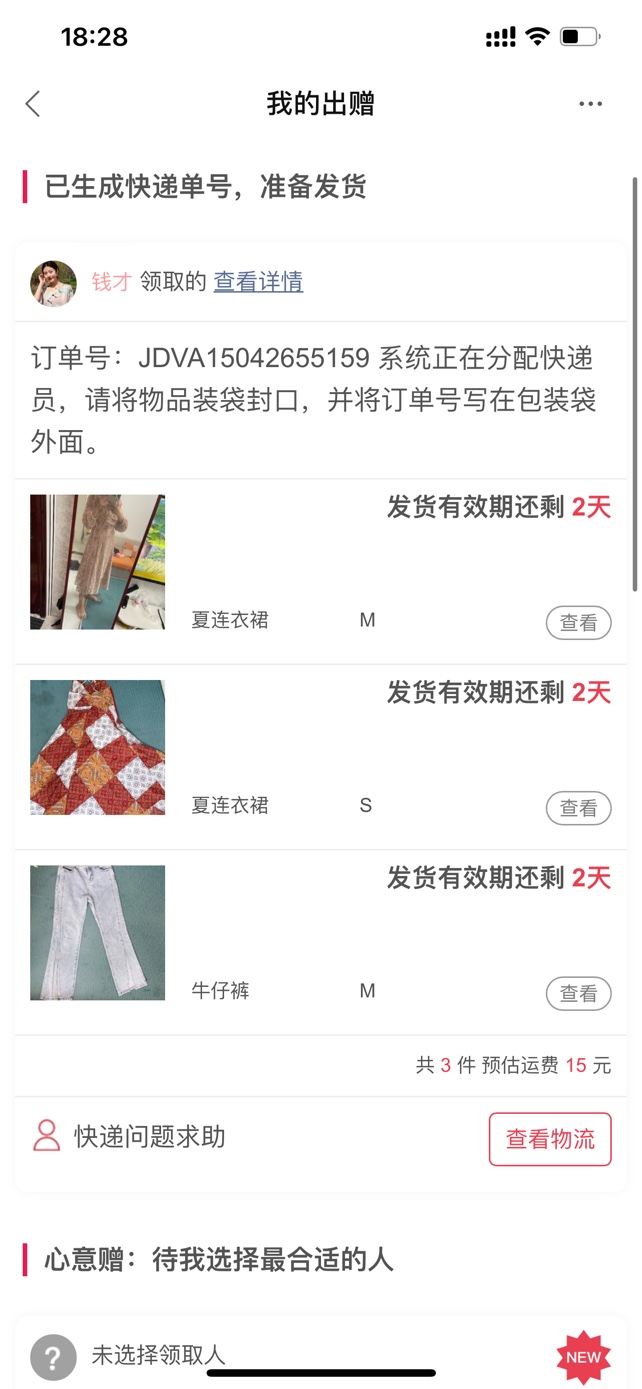Viewport: 642px width, 1389px height.
Task: Check shipping with 查看物流 button
Action: 549,1139
